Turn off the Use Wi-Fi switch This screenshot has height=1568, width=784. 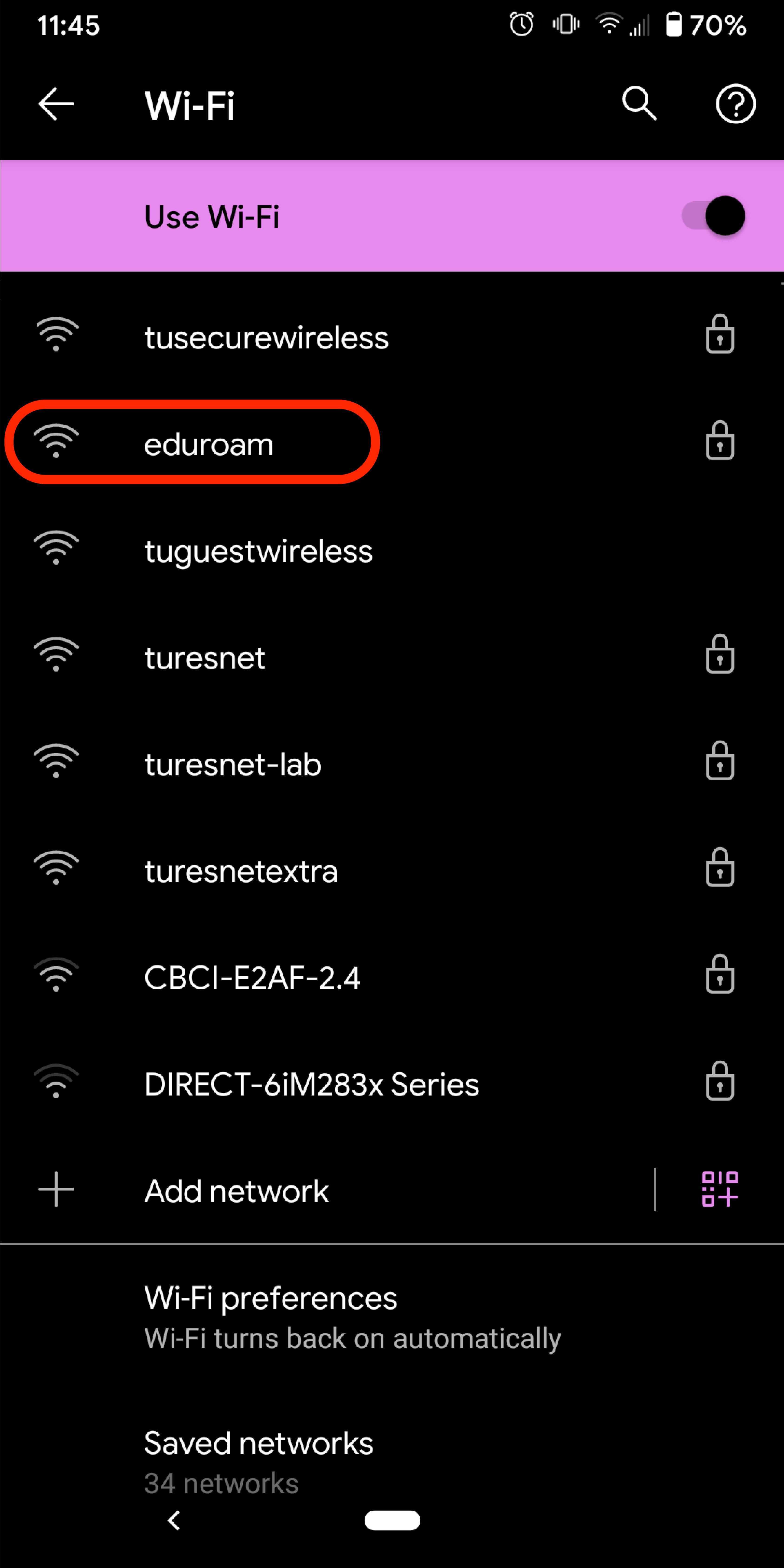click(x=713, y=216)
